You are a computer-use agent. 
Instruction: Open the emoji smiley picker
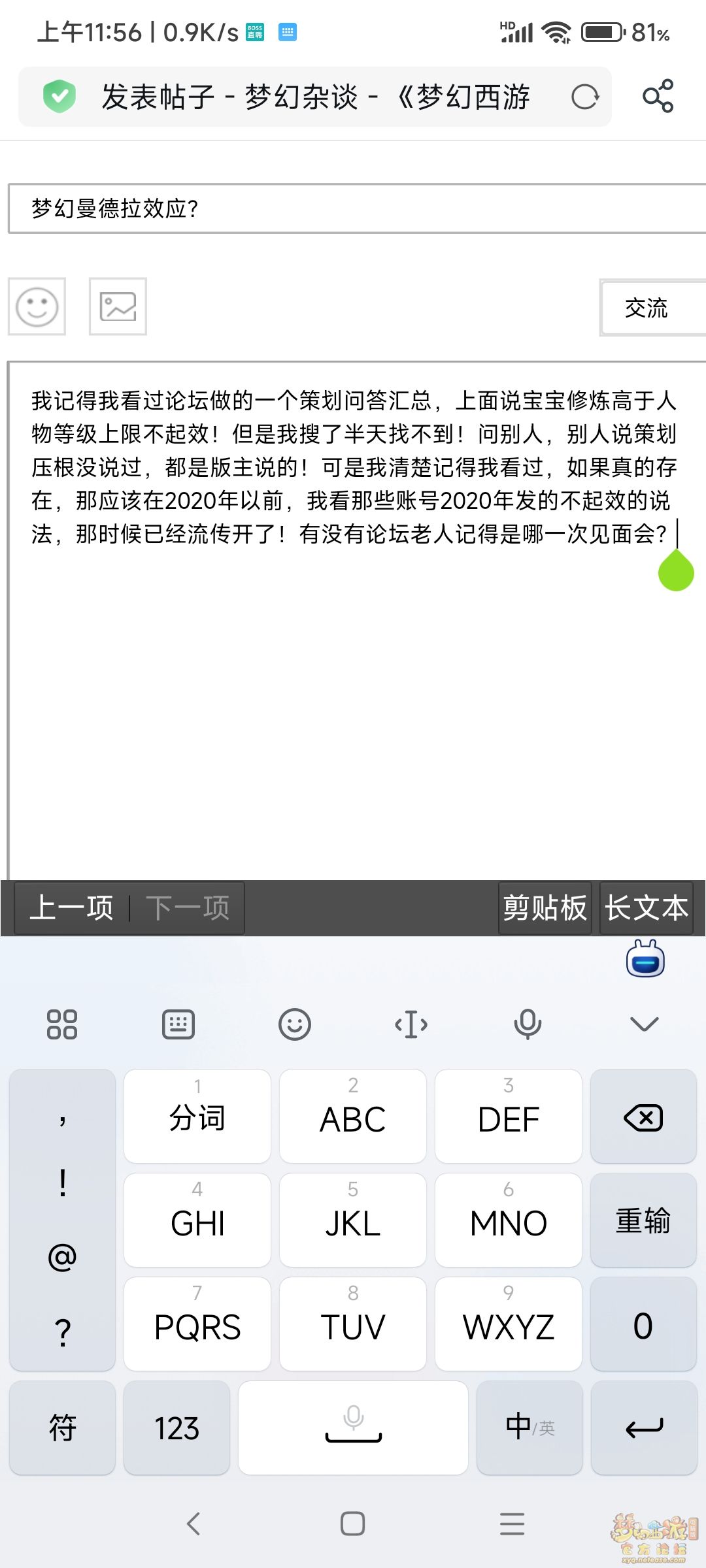point(37,306)
